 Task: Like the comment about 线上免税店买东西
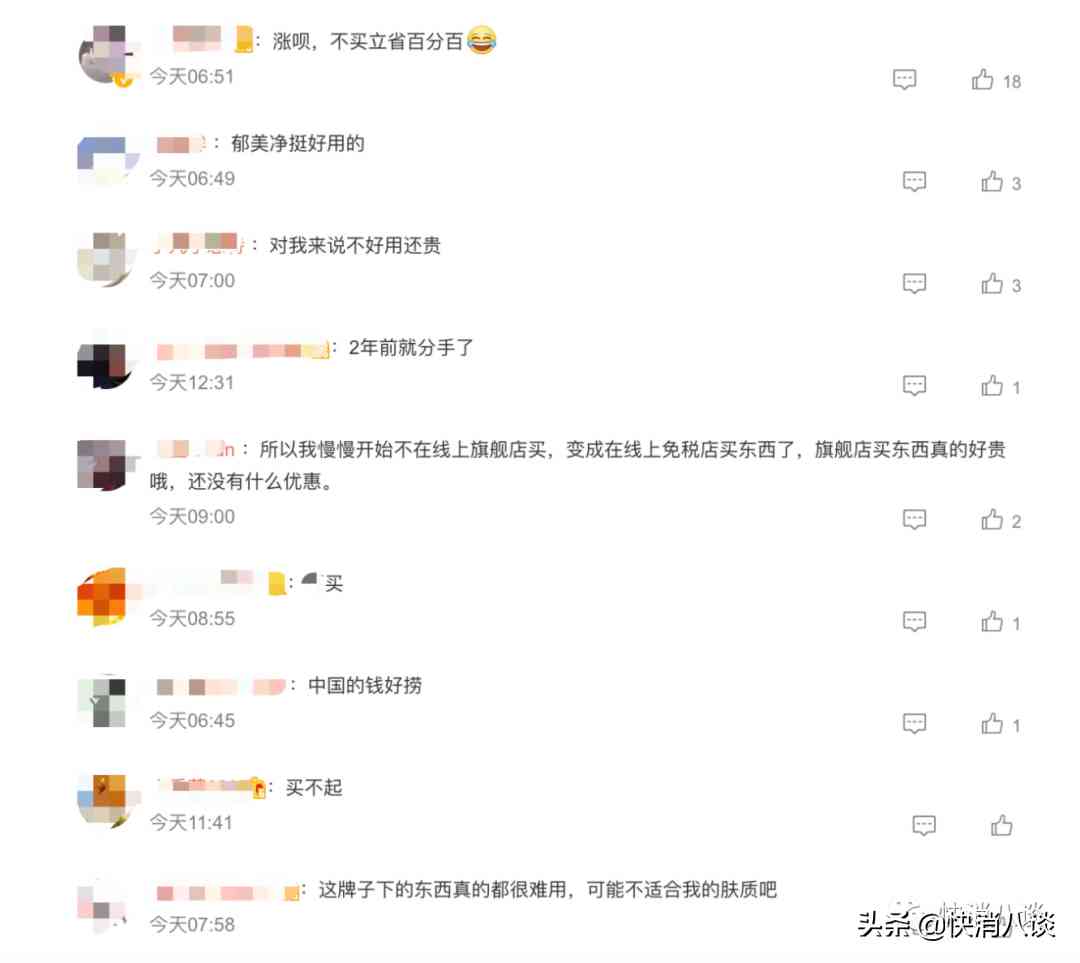(991, 520)
